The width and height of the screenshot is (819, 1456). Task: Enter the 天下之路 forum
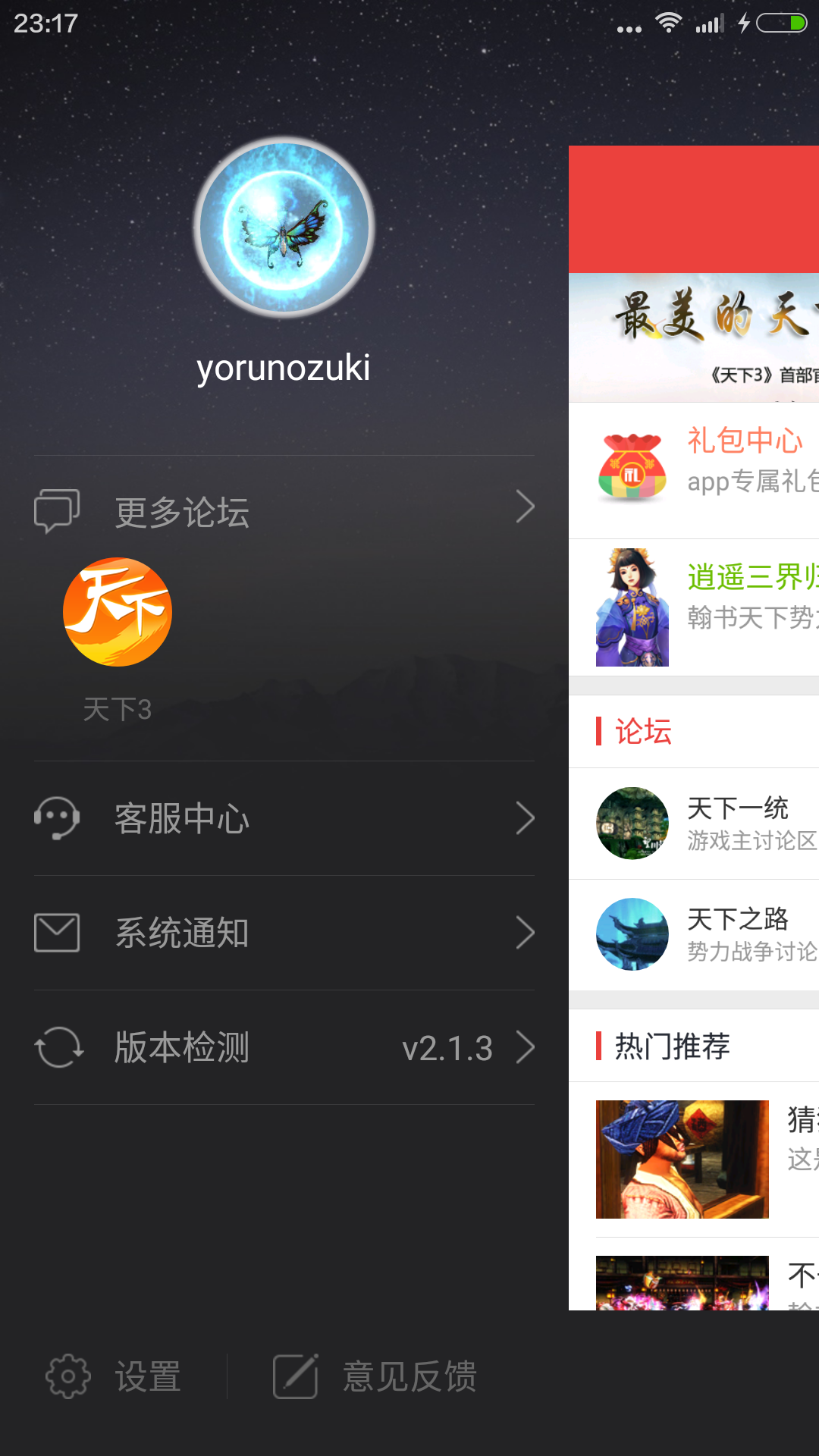(x=694, y=934)
